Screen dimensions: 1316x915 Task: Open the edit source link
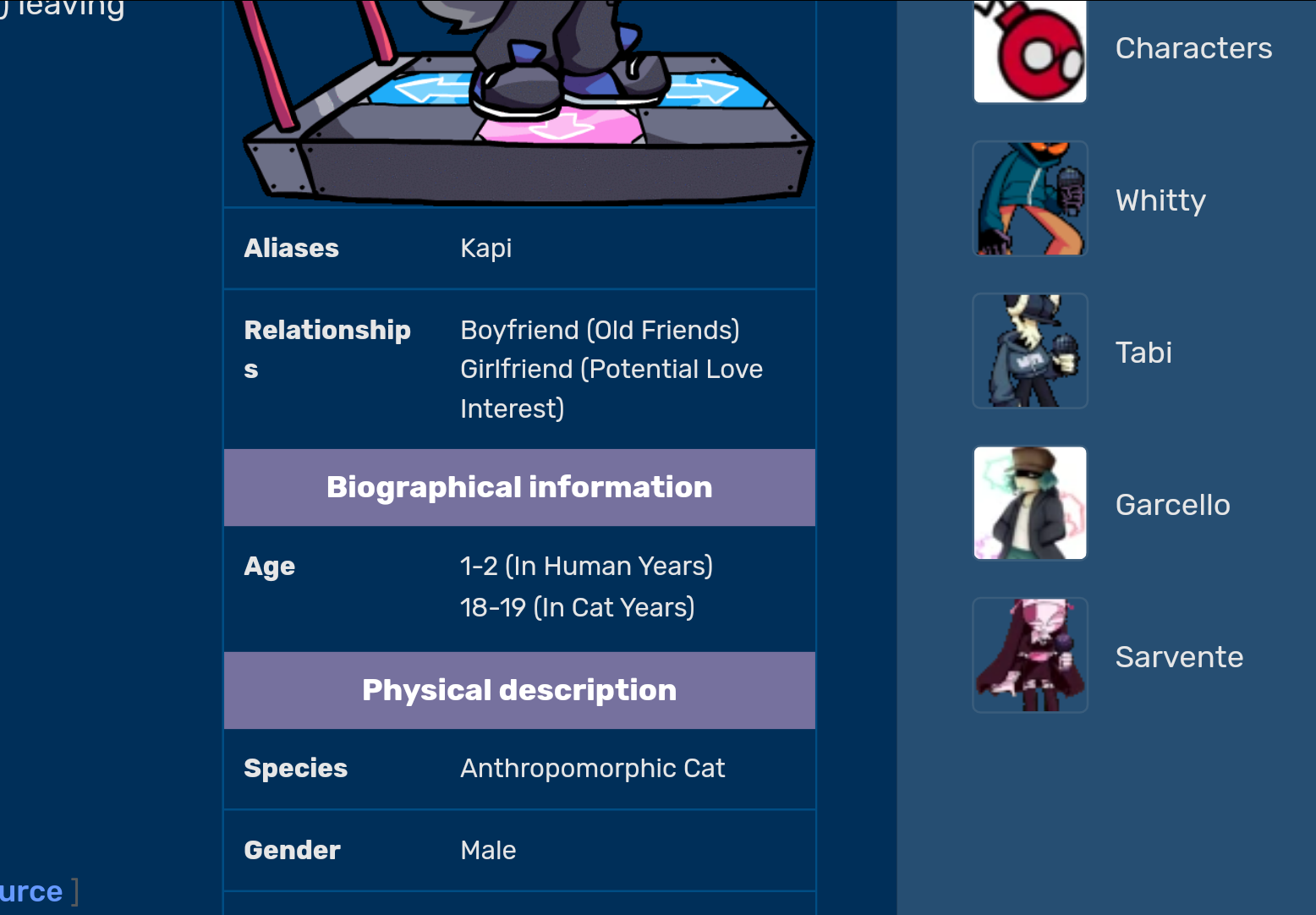pos(31,891)
